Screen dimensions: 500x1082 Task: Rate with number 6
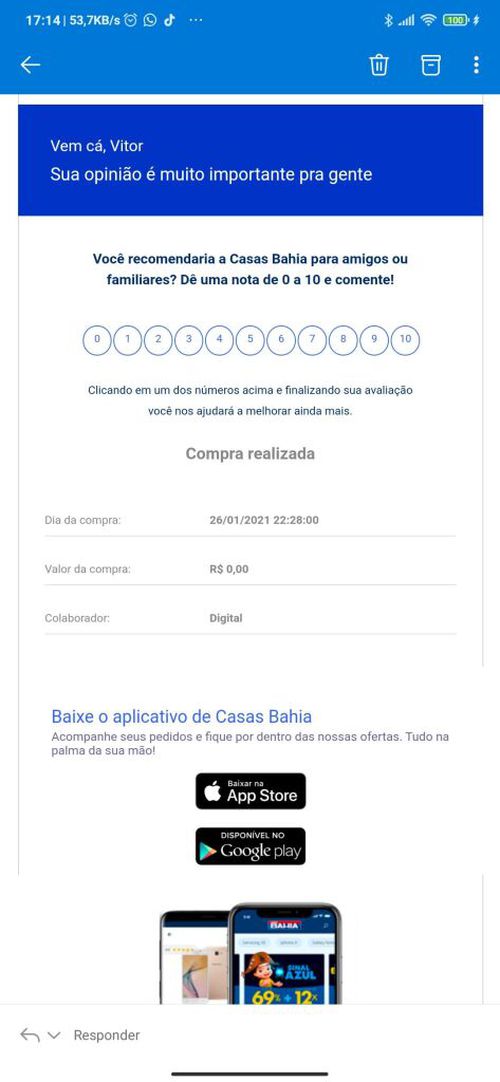point(281,340)
